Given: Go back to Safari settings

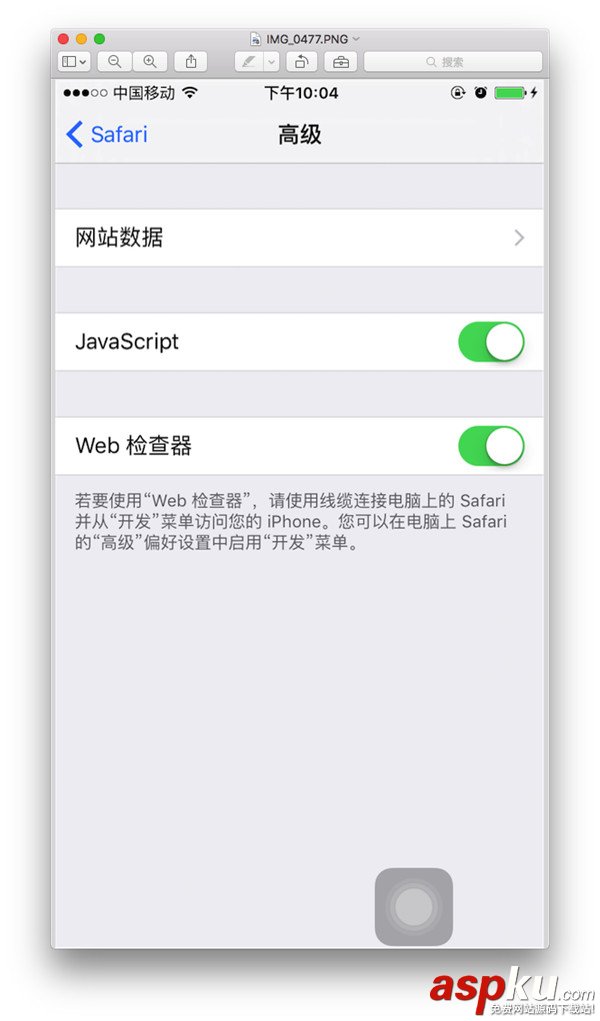Looking at the screenshot, I should pos(106,135).
